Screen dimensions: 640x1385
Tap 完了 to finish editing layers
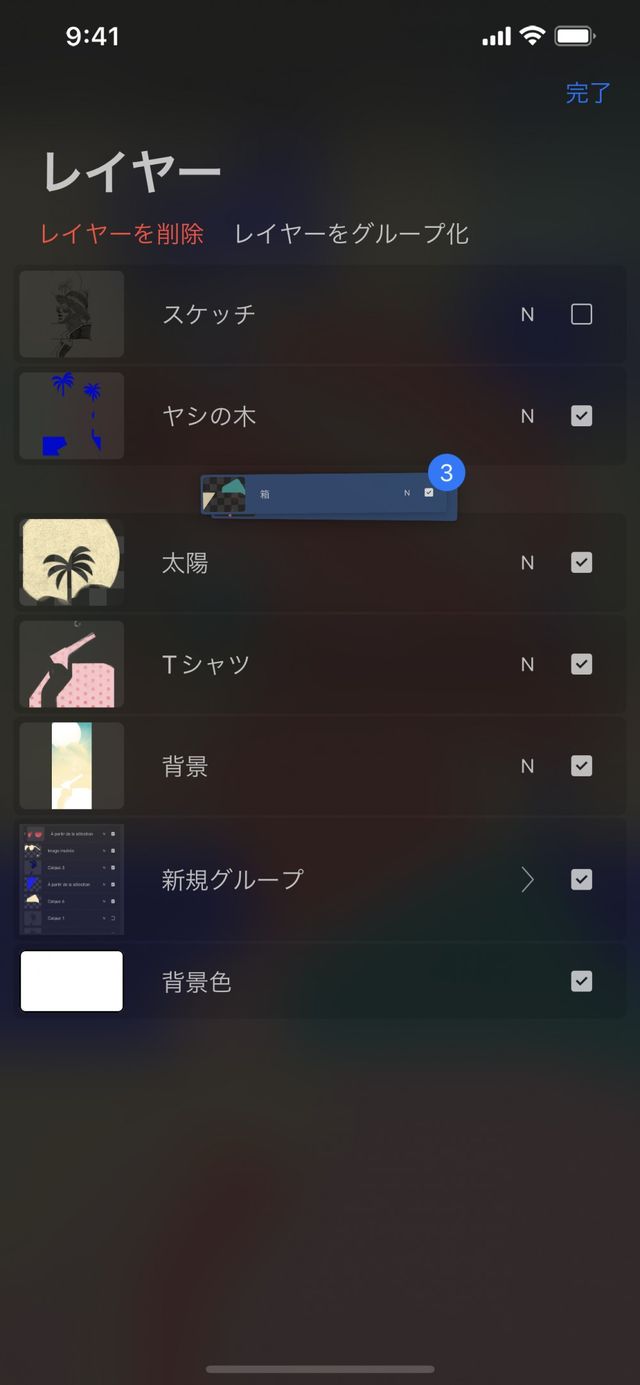587,93
